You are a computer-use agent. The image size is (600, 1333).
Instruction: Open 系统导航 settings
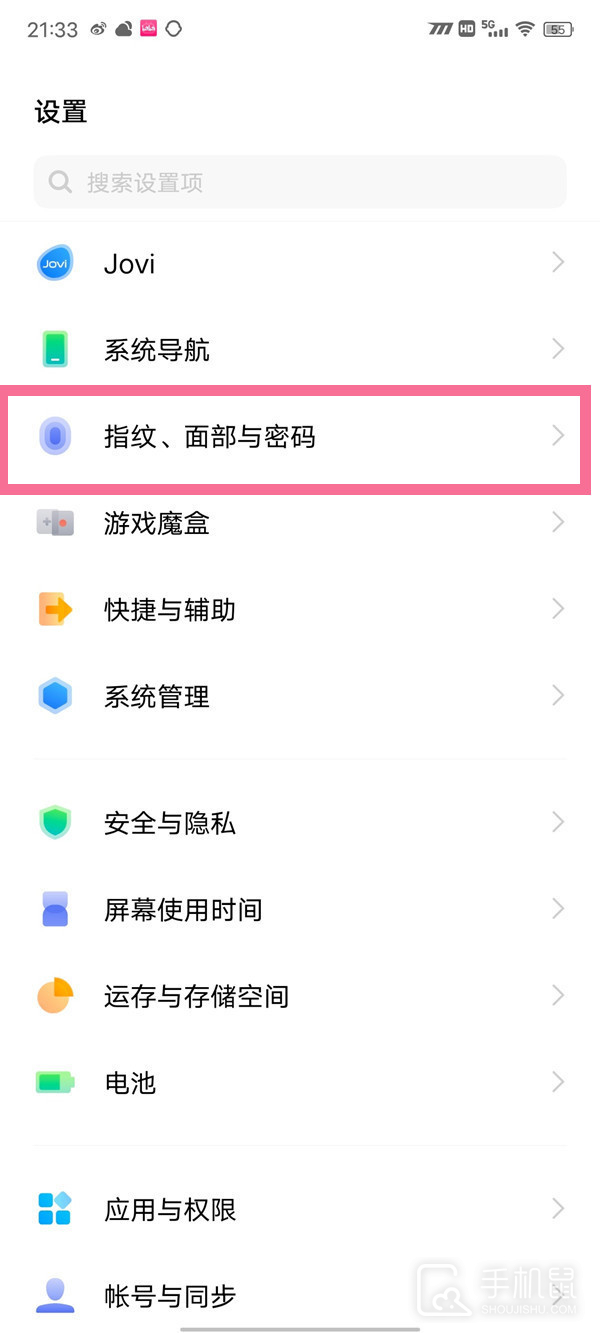pyautogui.click(x=300, y=350)
